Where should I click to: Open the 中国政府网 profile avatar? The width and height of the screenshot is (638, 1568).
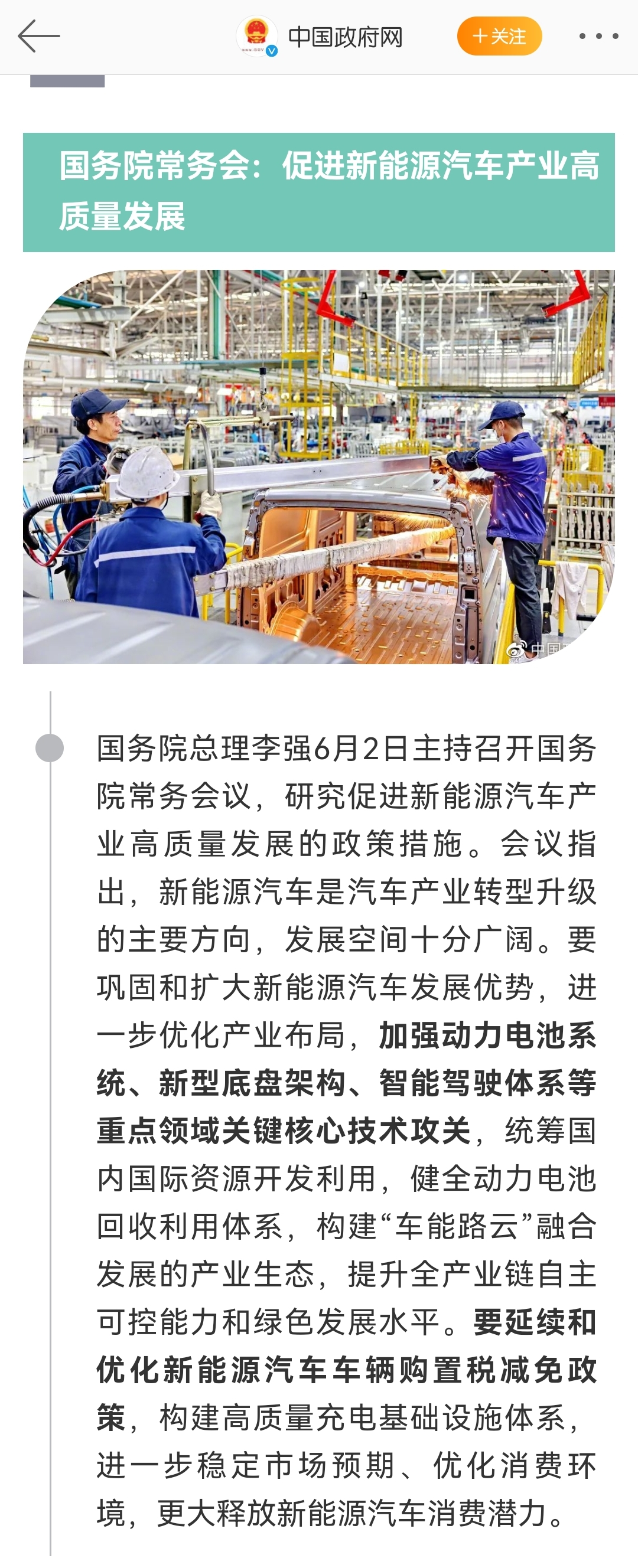tap(257, 37)
